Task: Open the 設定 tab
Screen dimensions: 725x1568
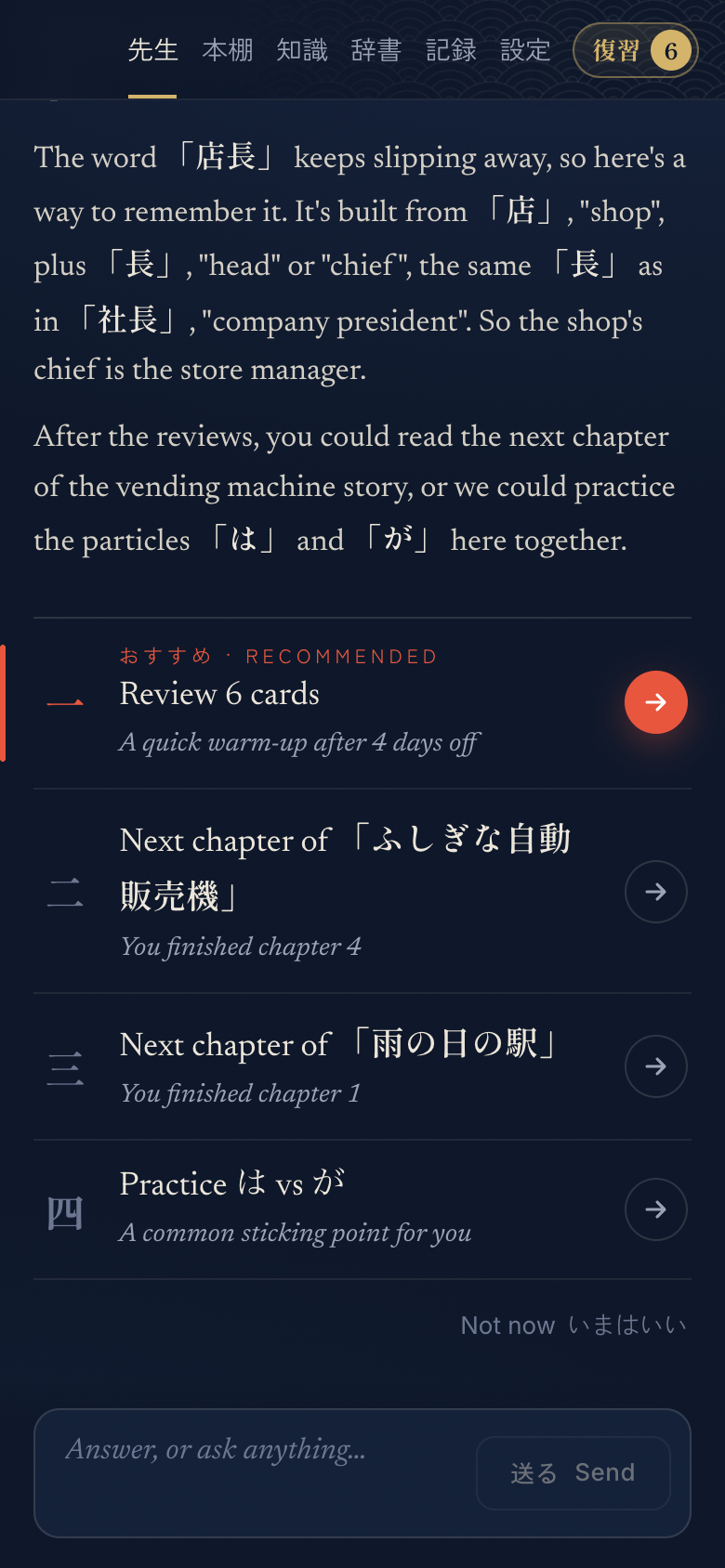Action: [x=525, y=50]
